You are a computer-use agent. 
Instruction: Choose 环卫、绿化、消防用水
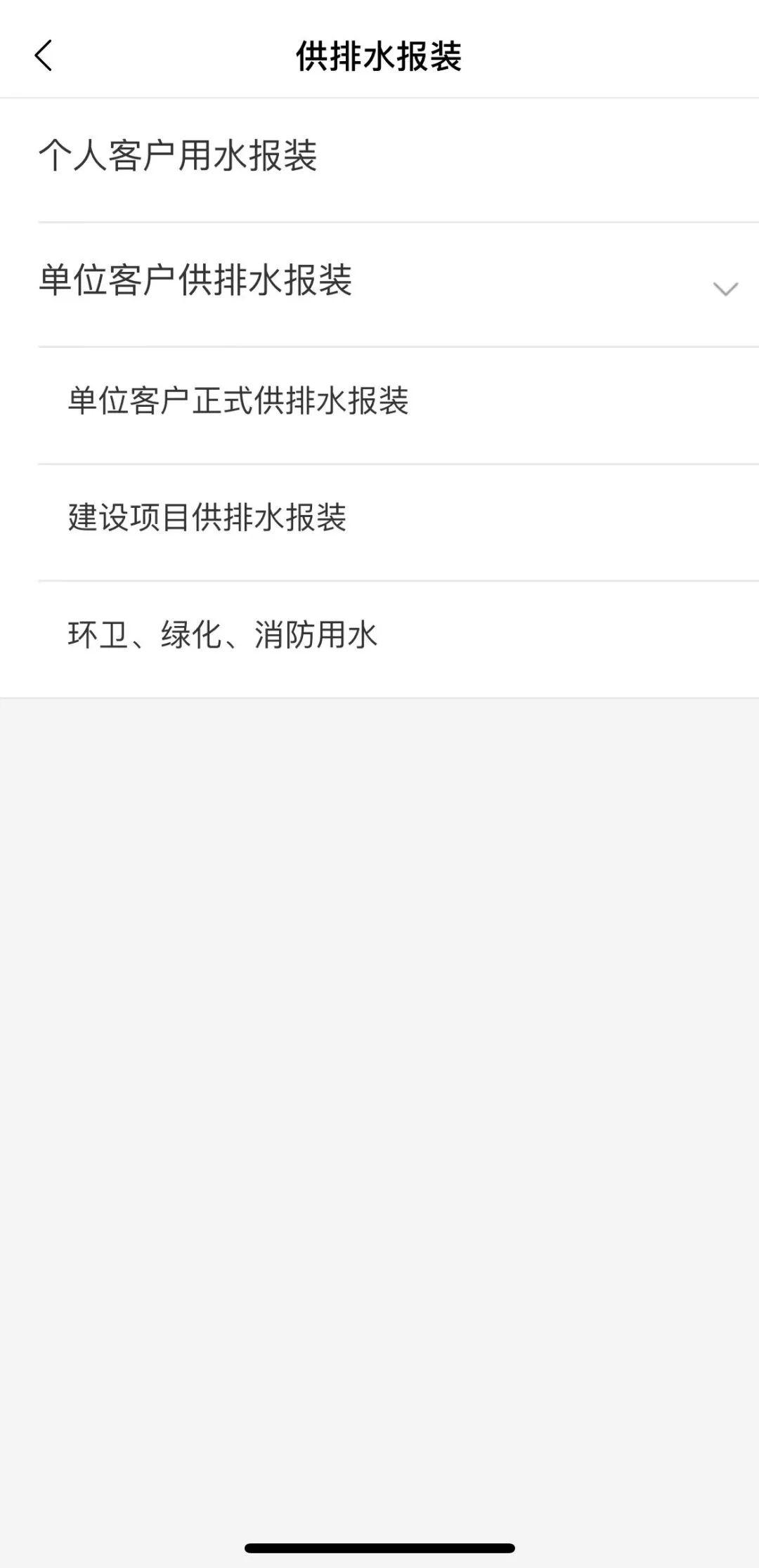pyautogui.click(x=223, y=634)
